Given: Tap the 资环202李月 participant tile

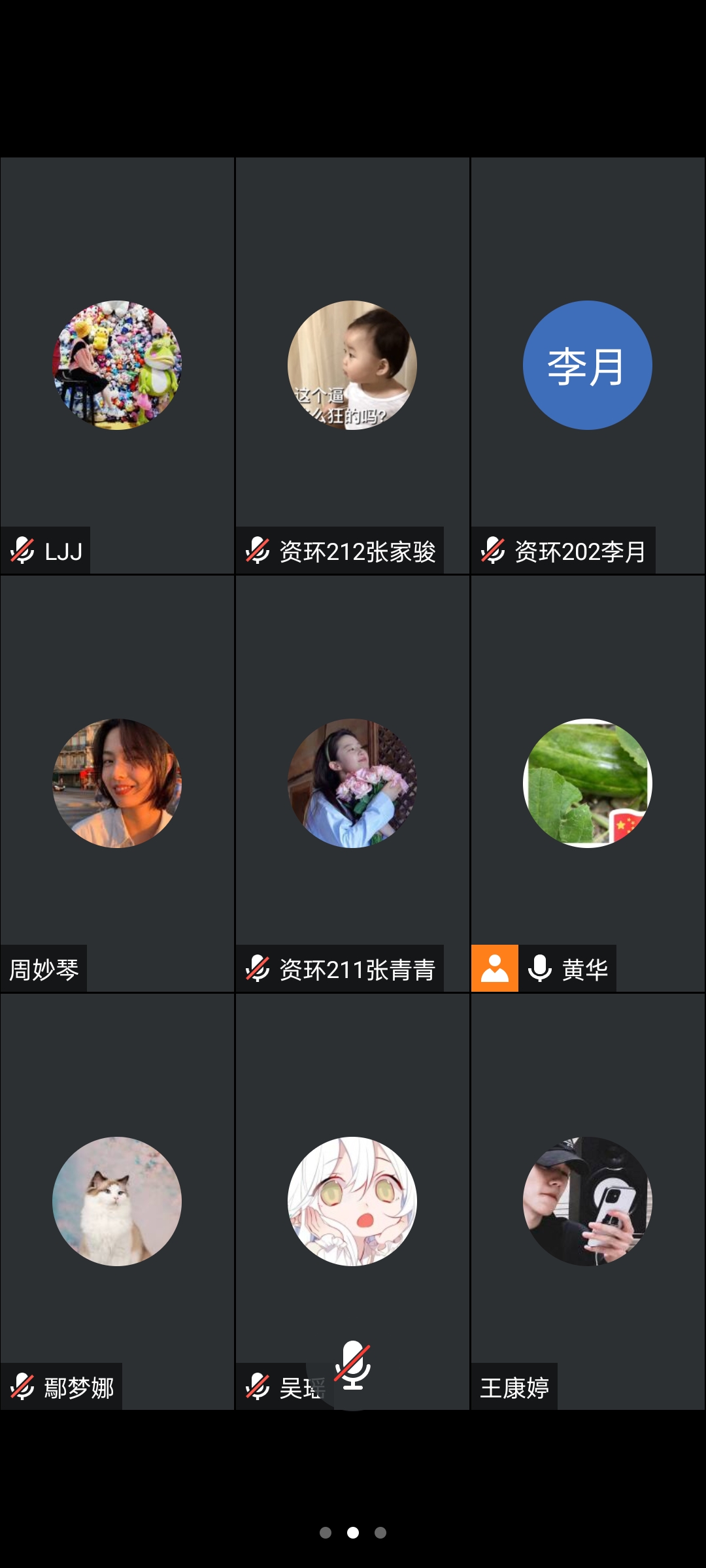Looking at the screenshot, I should coord(588,366).
